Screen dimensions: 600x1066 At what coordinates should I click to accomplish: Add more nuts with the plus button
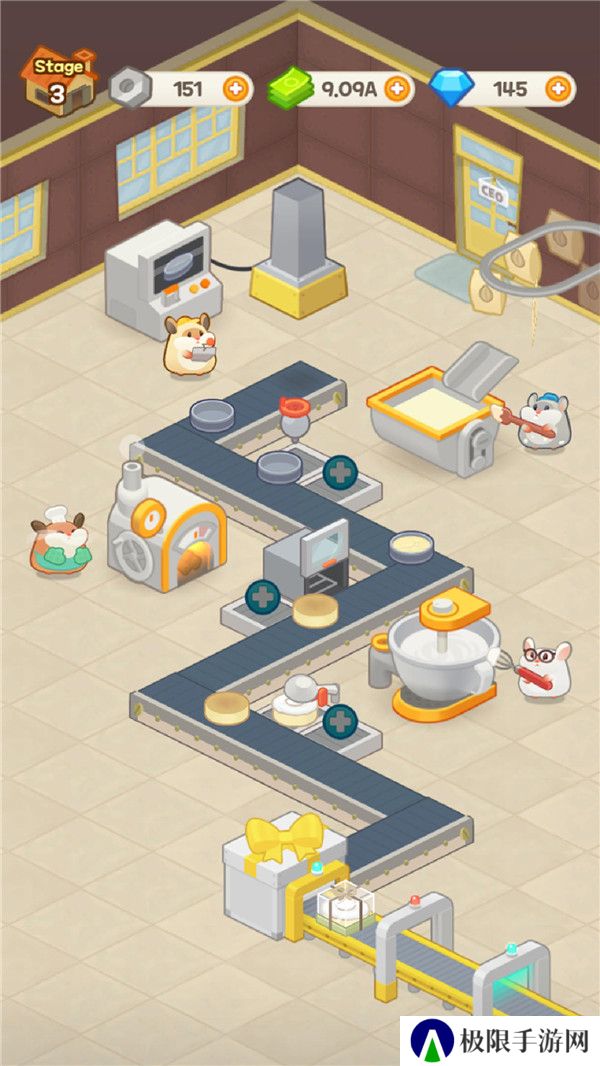coord(235,89)
